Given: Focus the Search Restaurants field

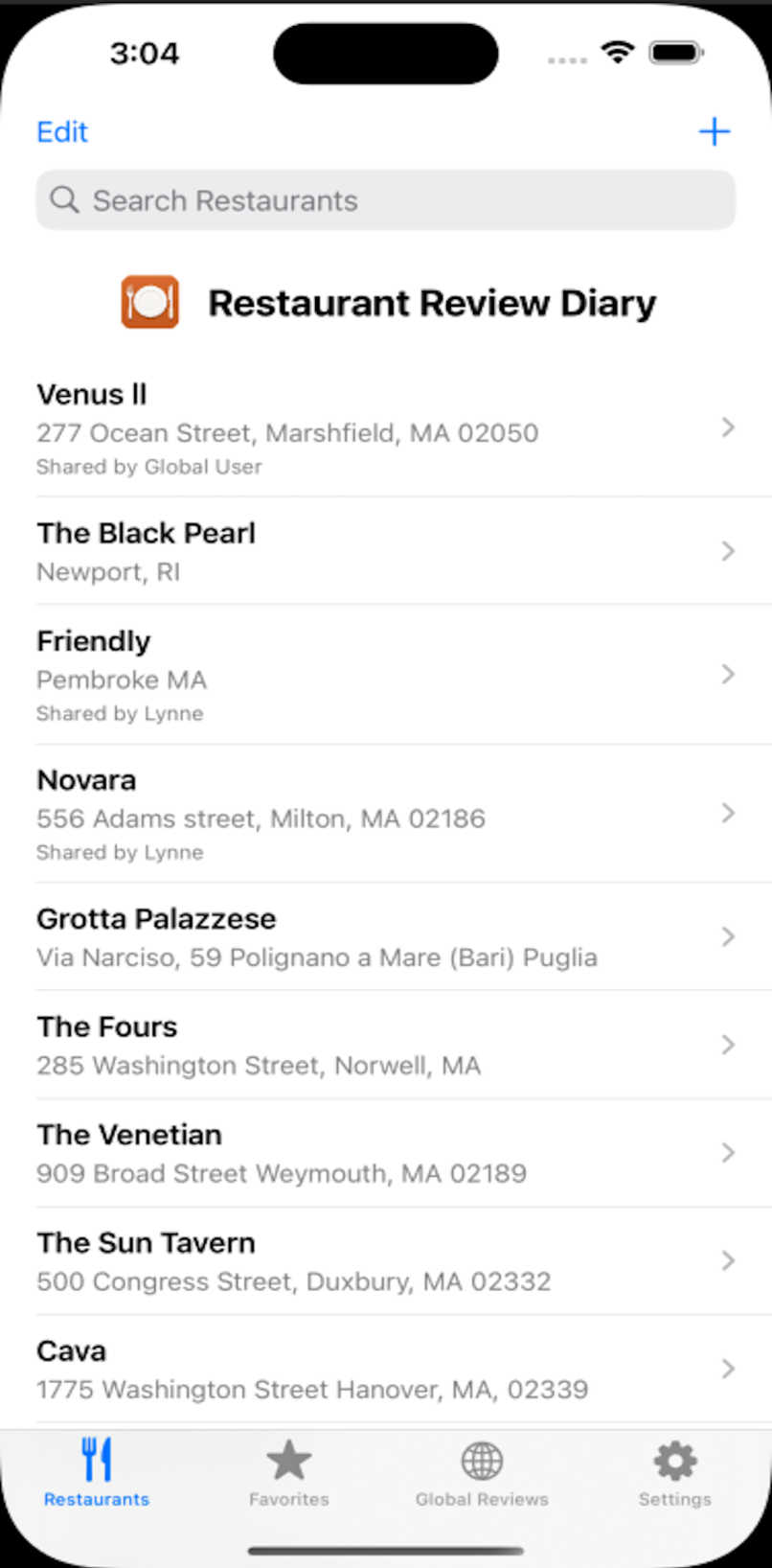Looking at the screenshot, I should coord(385,200).
